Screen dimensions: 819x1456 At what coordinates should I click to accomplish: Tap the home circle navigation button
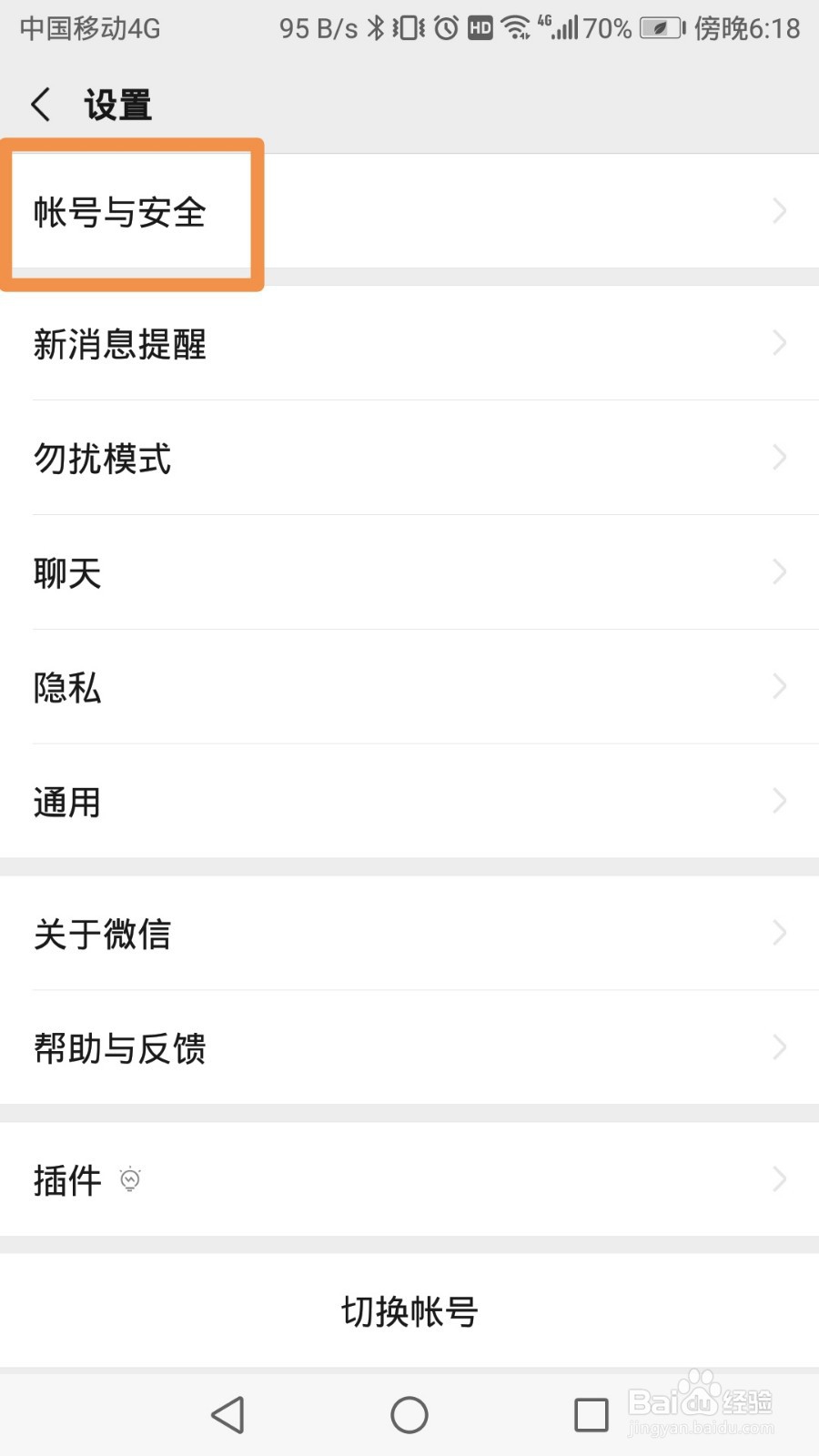click(409, 1414)
